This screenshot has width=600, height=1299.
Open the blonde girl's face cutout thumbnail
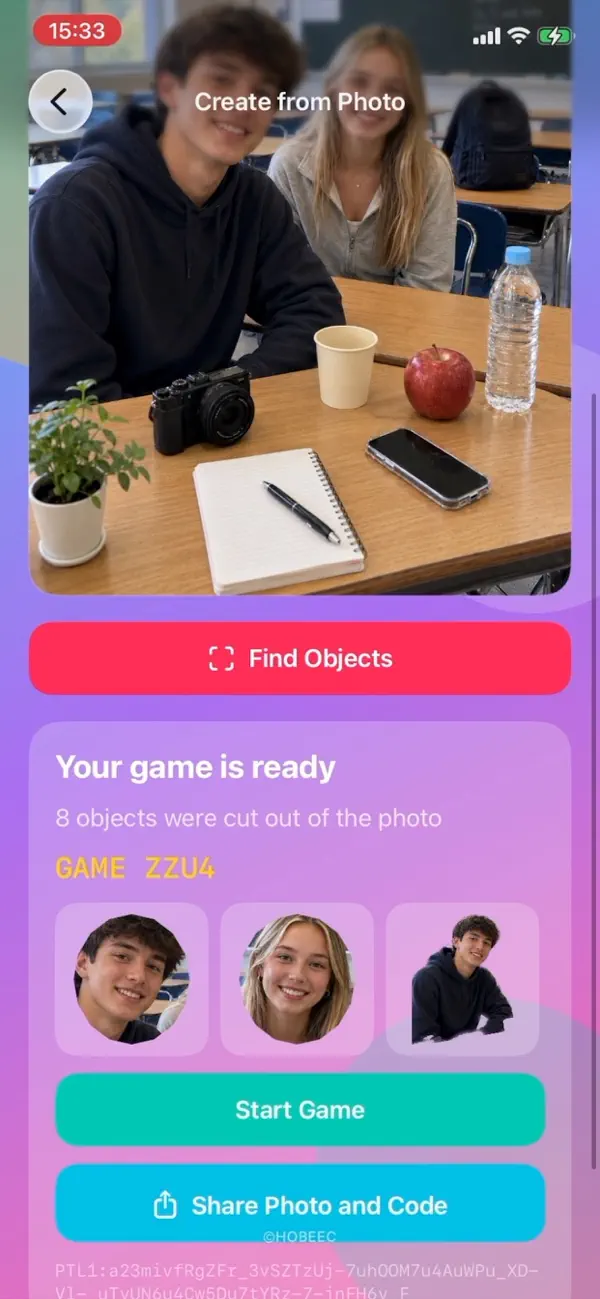coord(297,979)
